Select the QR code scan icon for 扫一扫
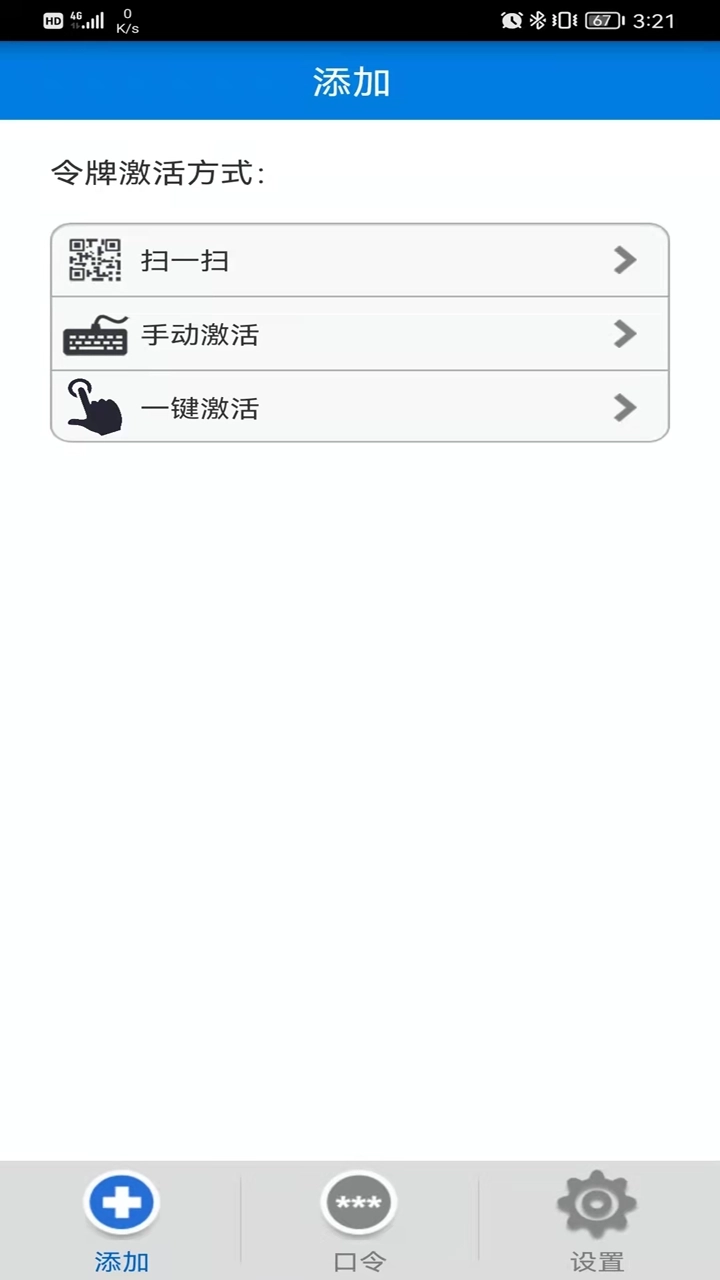The image size is (720, 1280). tap(95, 260)
